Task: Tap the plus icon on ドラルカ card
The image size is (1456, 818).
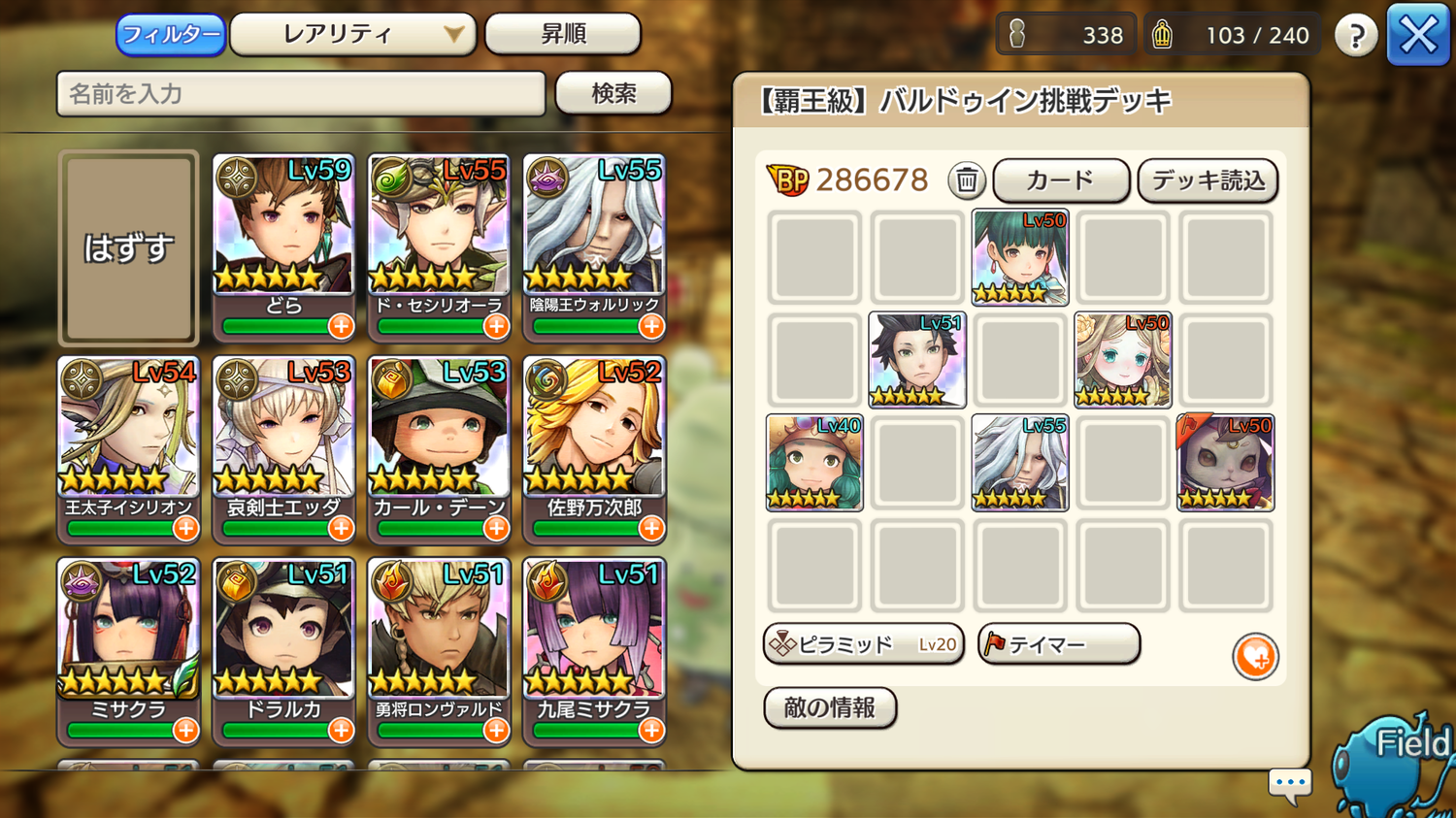Action: click(x=341, y=730)
